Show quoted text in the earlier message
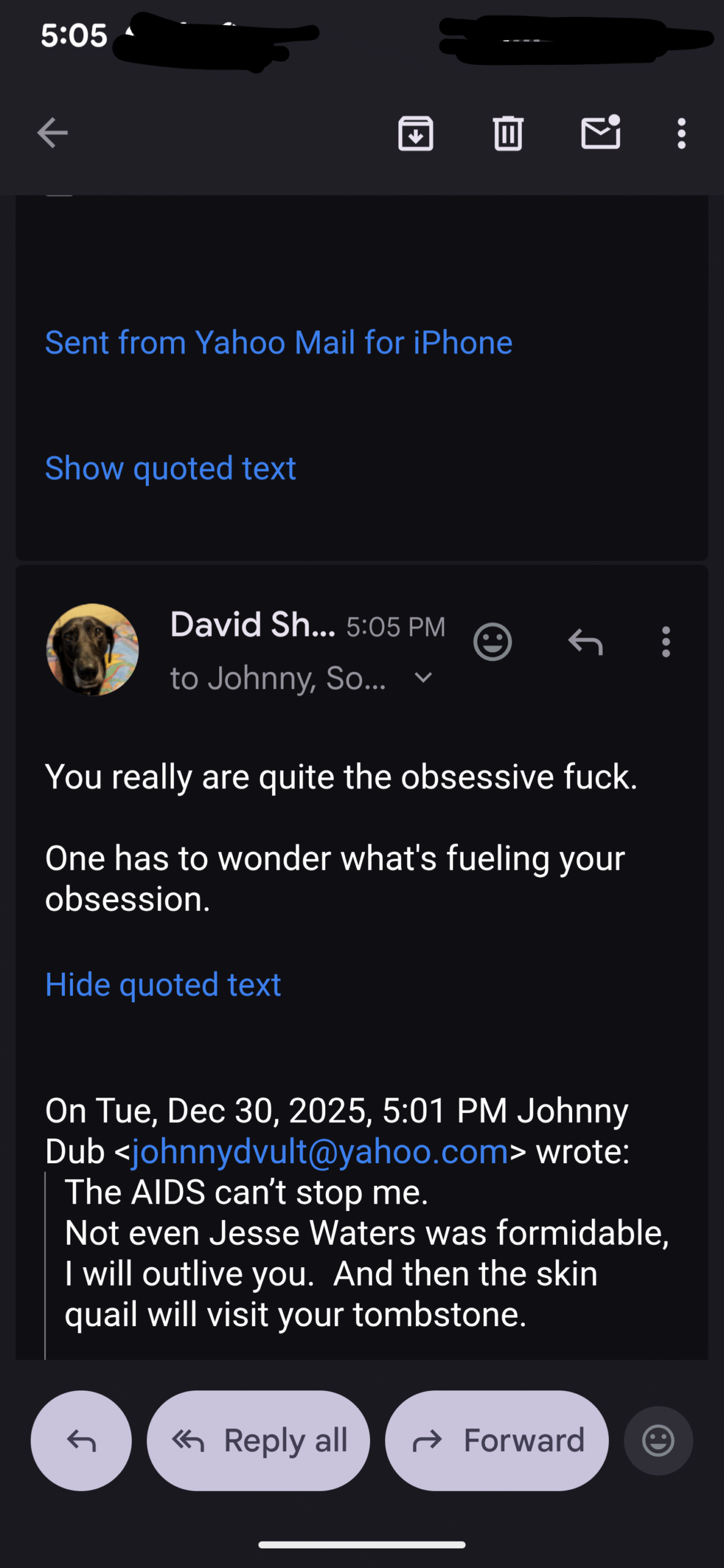The image size is (724, 1568). 170,469
